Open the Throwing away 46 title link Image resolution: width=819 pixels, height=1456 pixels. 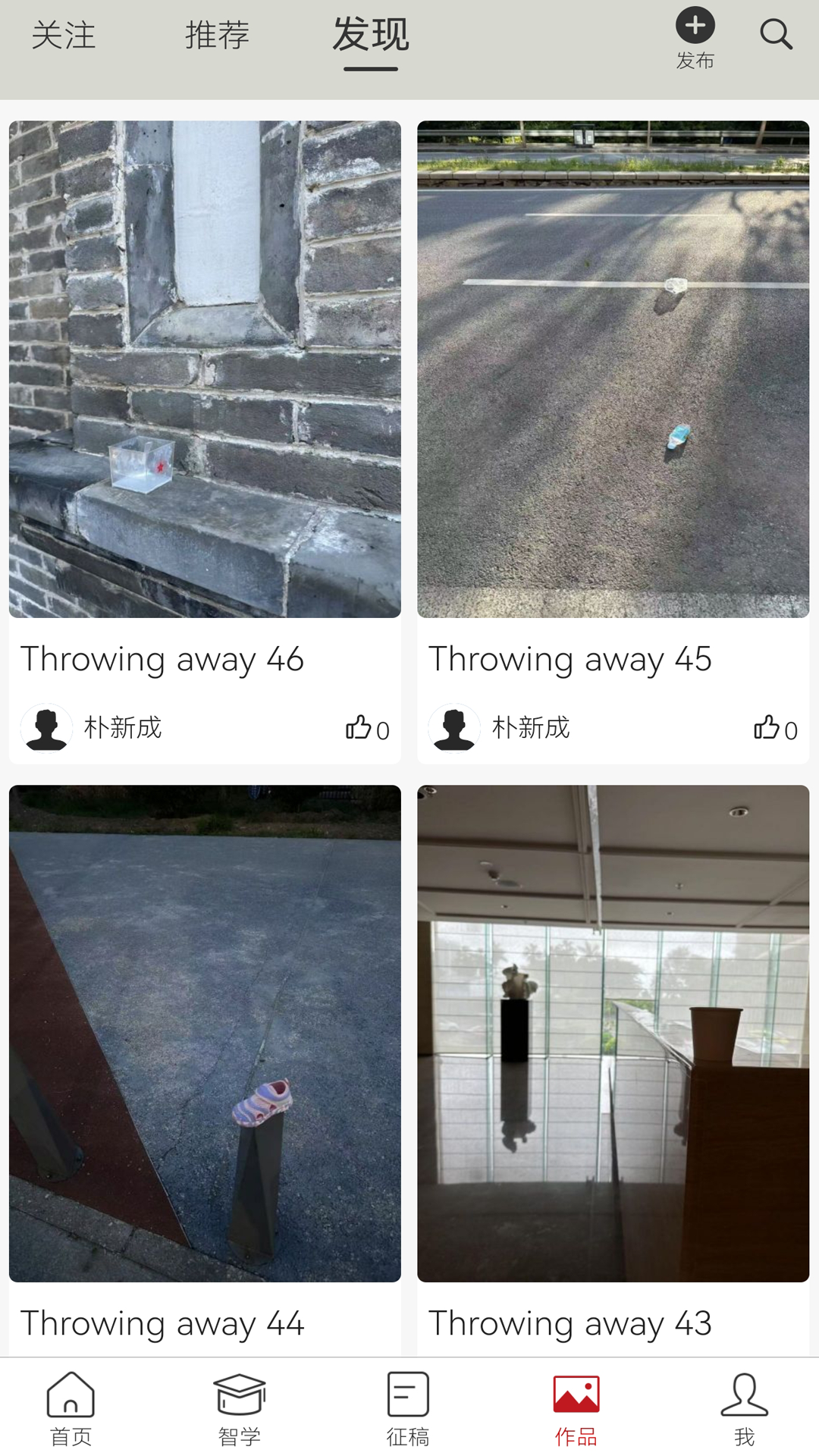point(162,659)
